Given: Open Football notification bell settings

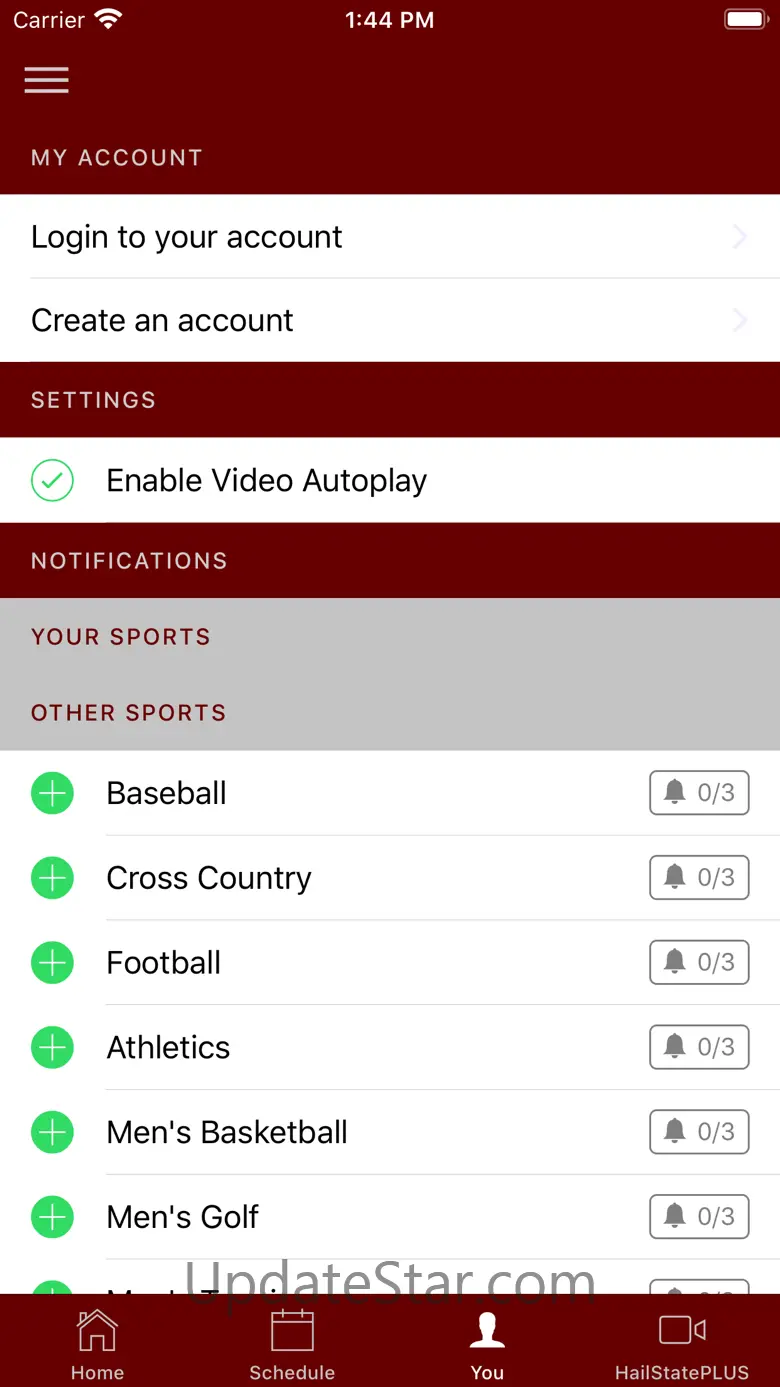Looking at the screenshot, I should 699,962.
